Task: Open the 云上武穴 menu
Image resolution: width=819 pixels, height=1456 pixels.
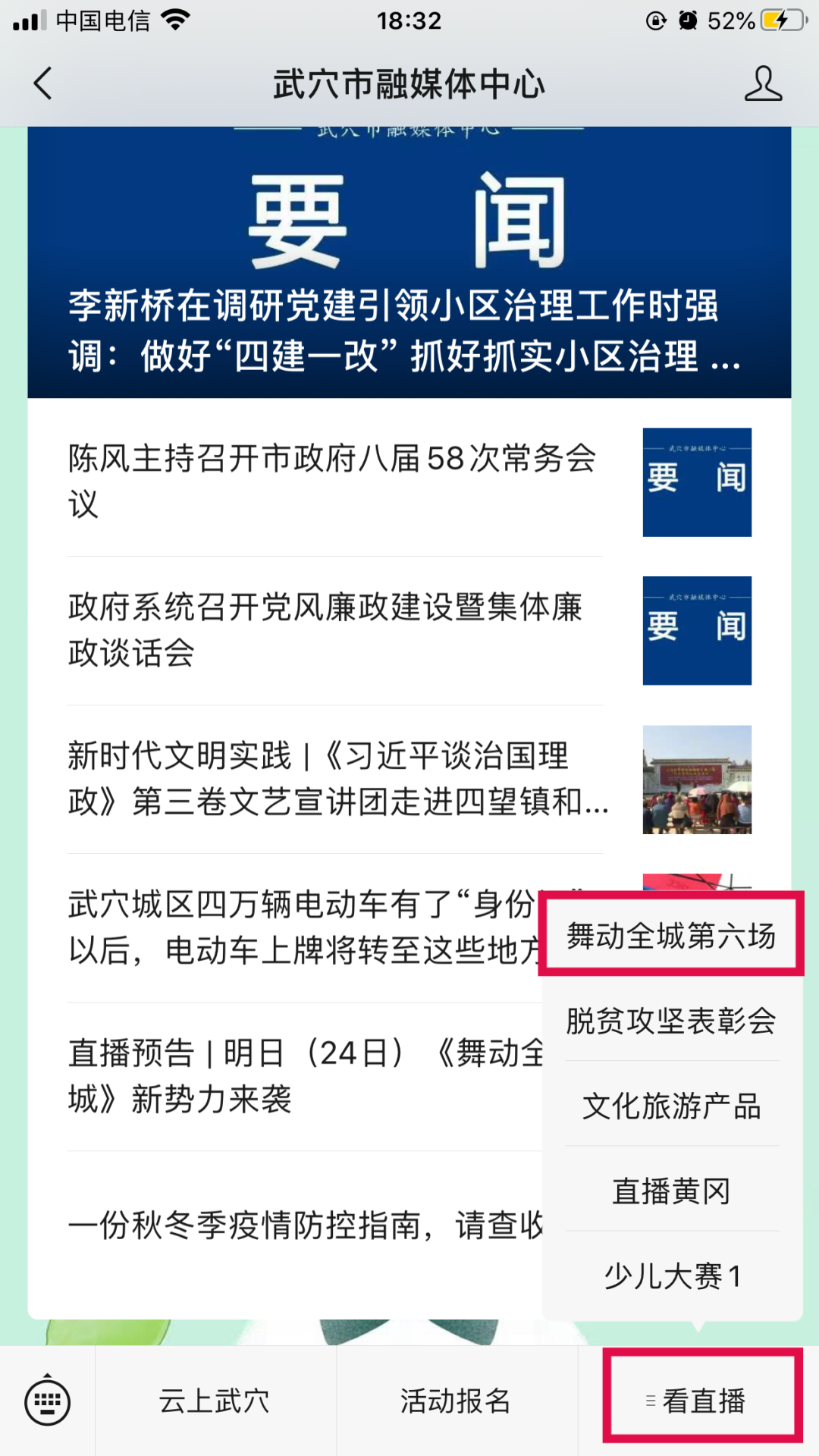Action: (215, 1401)
